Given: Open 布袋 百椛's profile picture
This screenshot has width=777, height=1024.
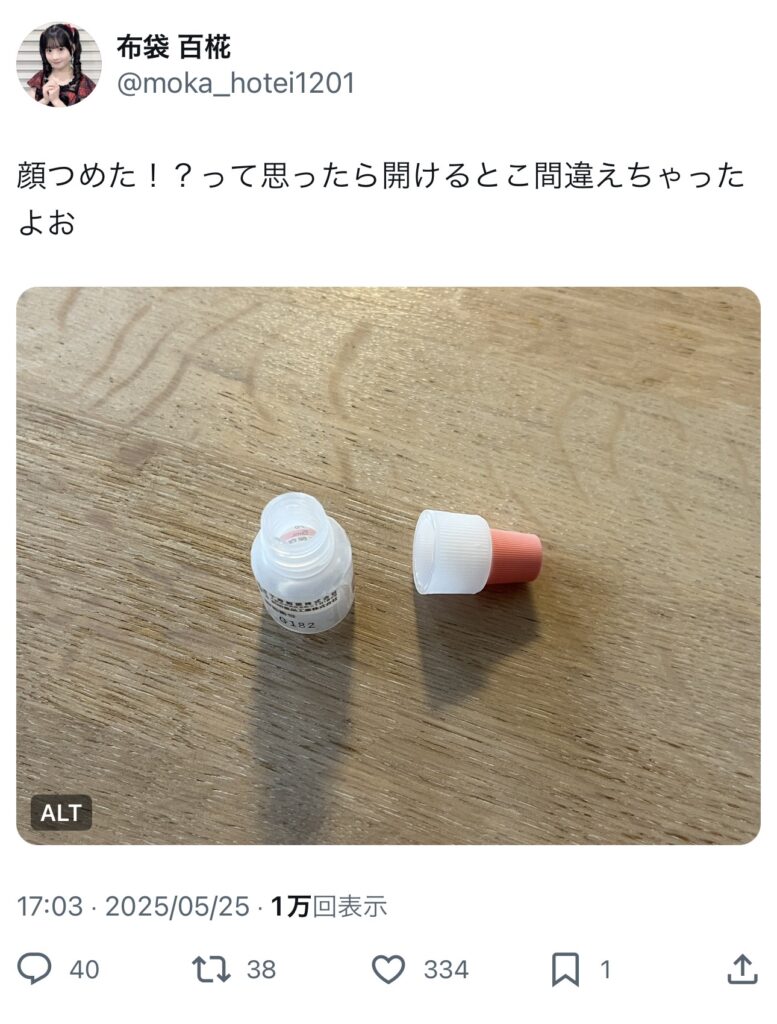Looking at the screenshot, I should [x=58, y=65].
